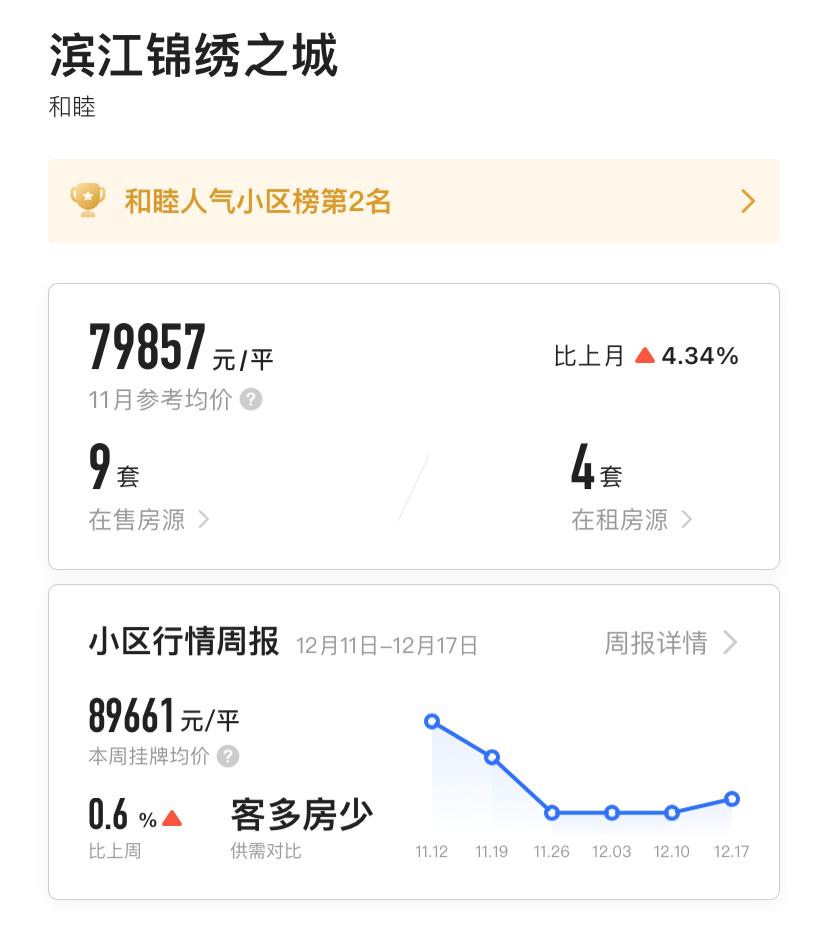This screenshot has width=828, height=950.
Task: Click the chevron beside 周报详情
Action: (x=731, y=643)
